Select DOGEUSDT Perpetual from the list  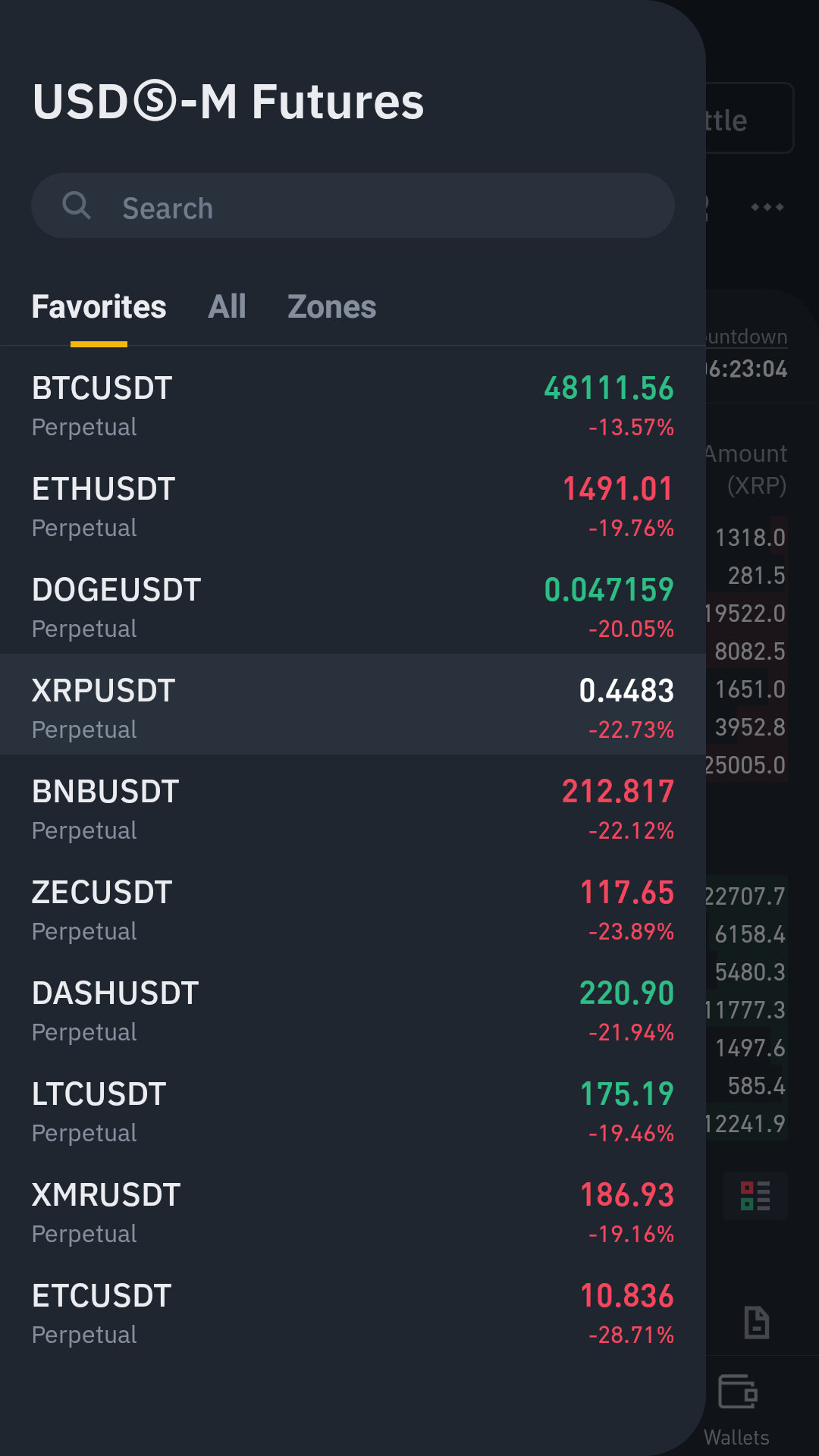click(x=353, y=607)
